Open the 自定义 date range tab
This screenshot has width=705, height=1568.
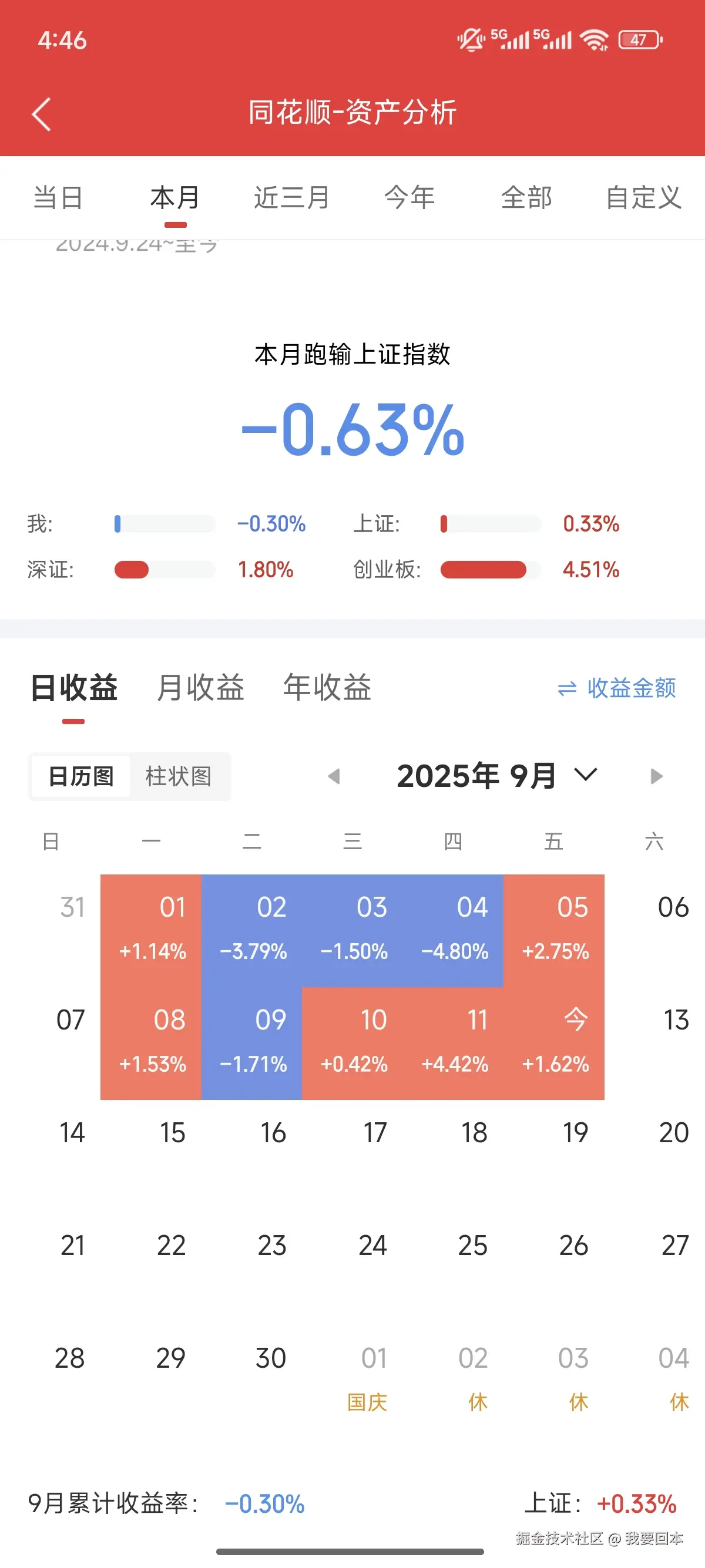point(643,198)
